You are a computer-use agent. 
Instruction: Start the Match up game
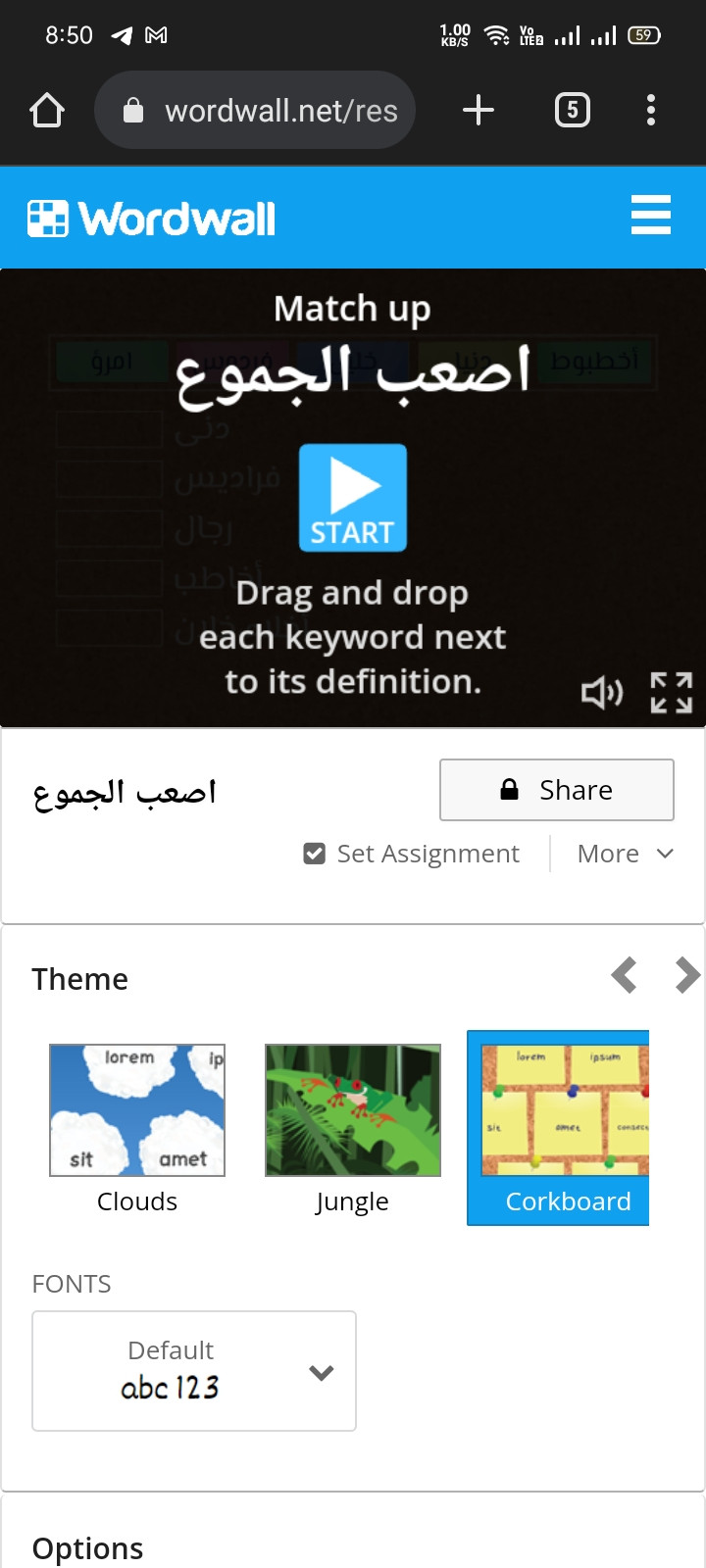[x=352, y=498]
